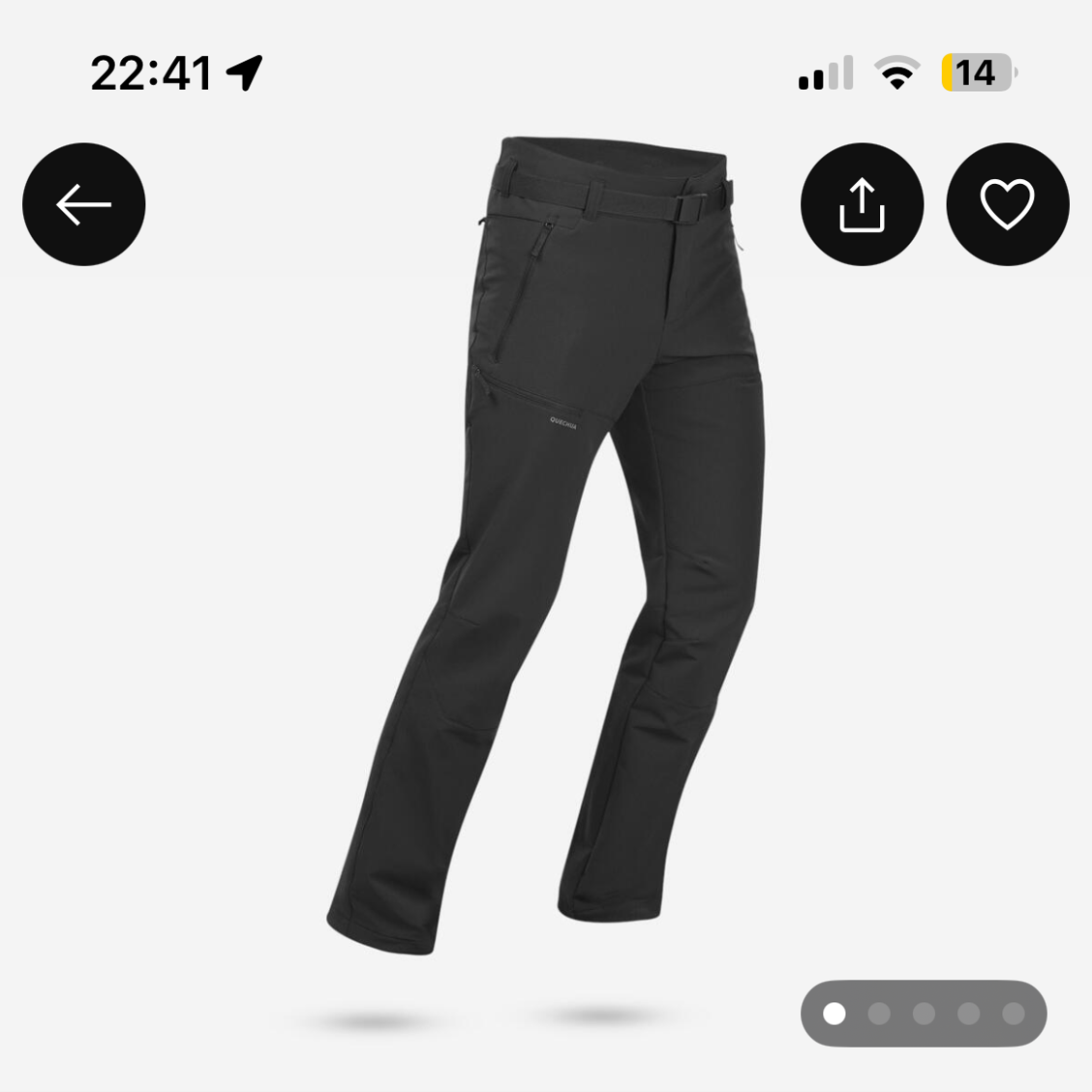Tap the image page indicator dots
The height and width of the screenshot is (1092, 1092).
tap(923, 1014)
